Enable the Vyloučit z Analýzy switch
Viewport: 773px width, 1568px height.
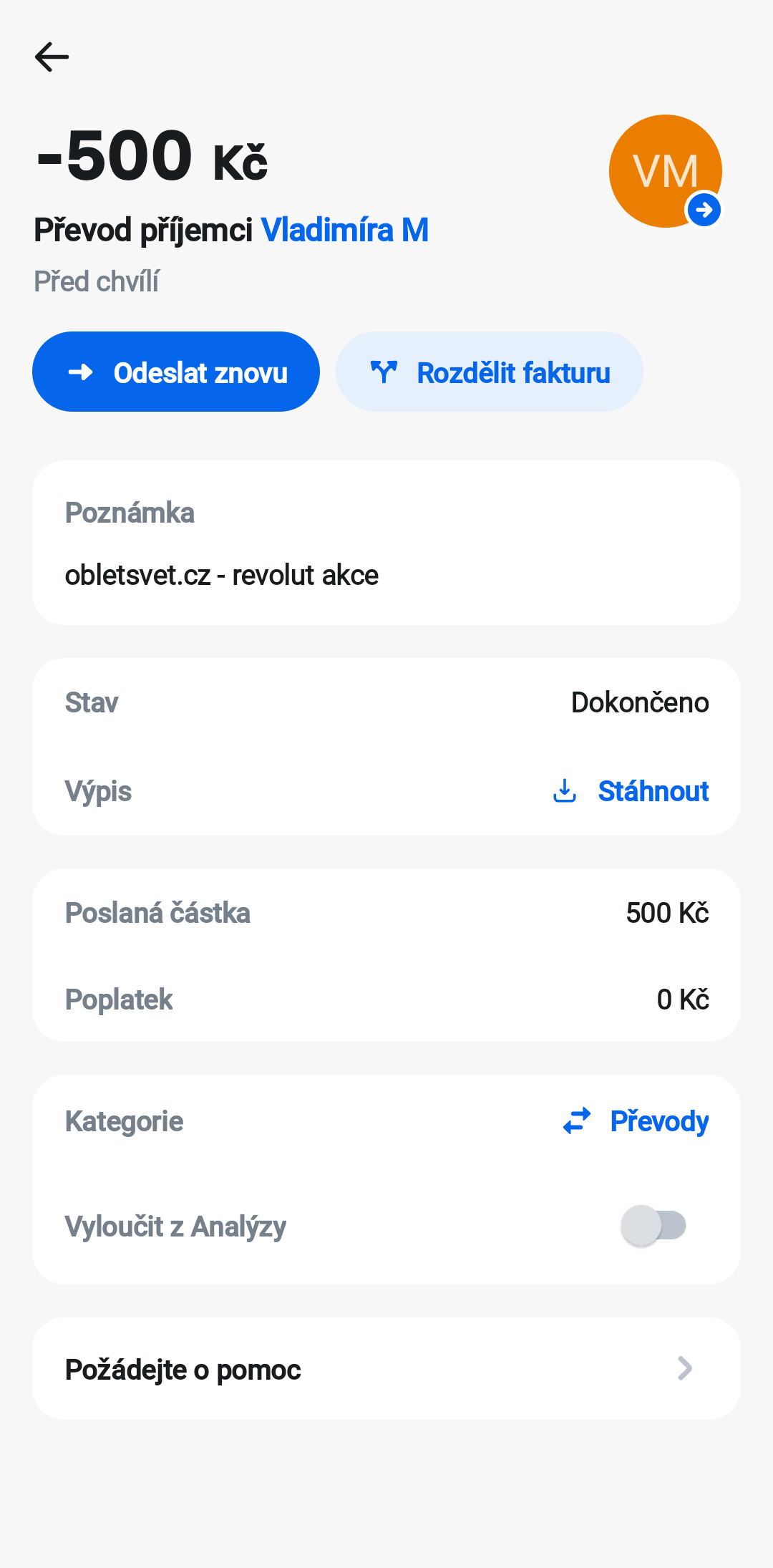[653, 1226]
